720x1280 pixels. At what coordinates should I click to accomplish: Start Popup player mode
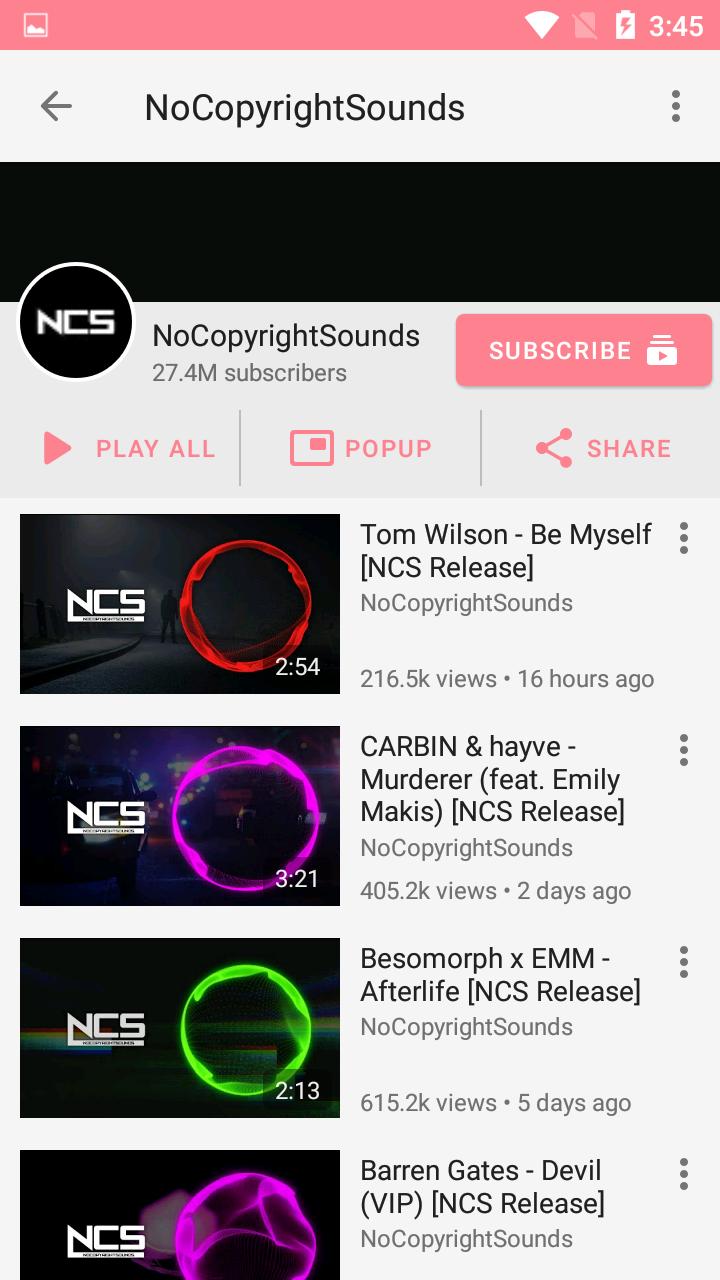(x=361, y=448)
